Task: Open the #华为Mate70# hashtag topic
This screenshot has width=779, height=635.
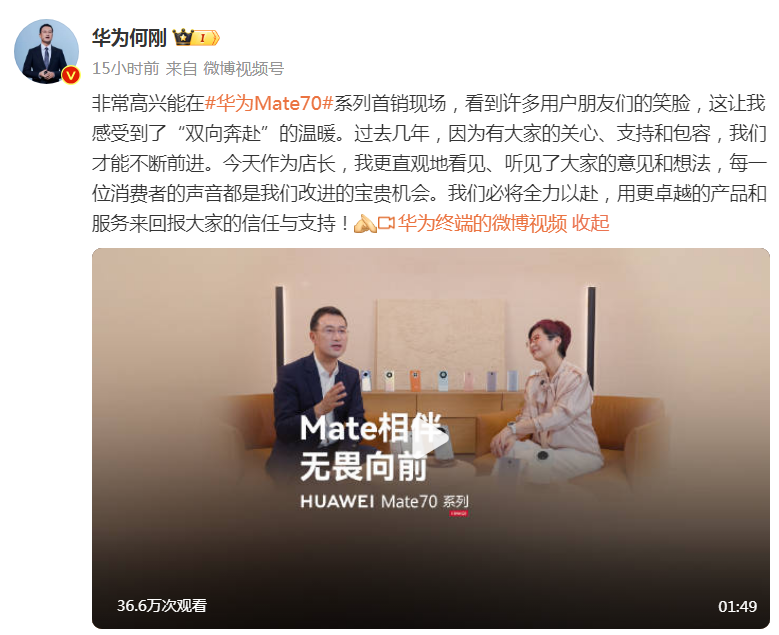Action: point(268,102)
